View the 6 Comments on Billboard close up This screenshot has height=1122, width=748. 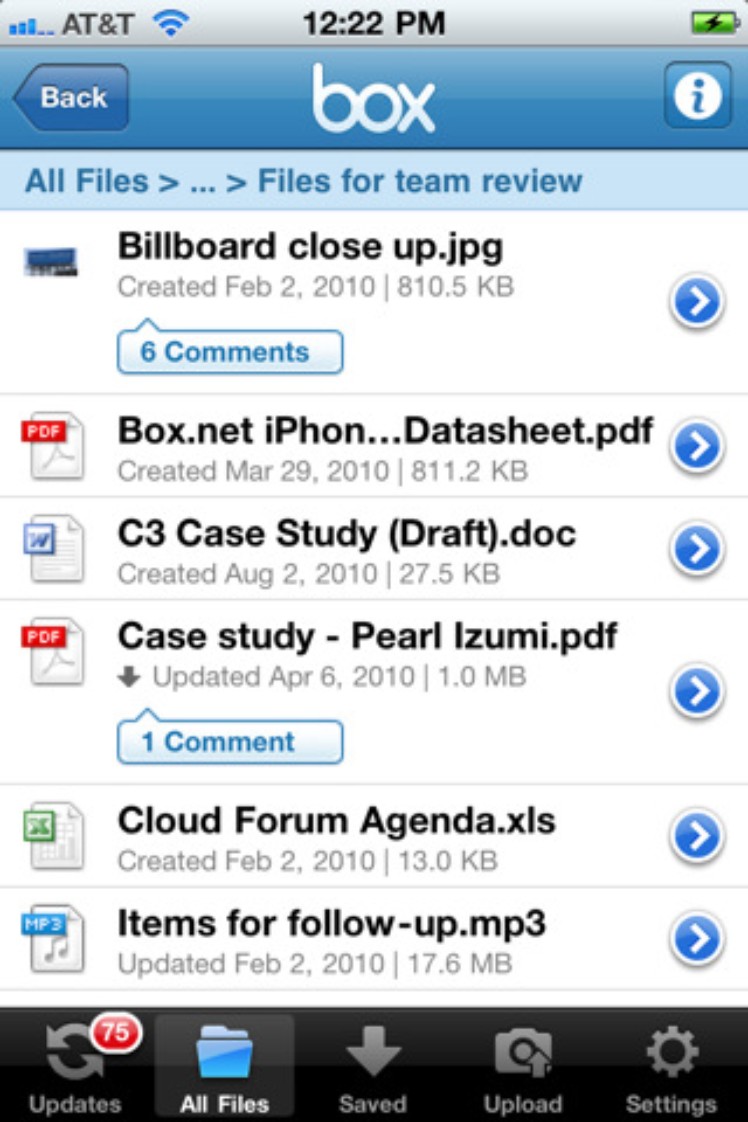229,352
